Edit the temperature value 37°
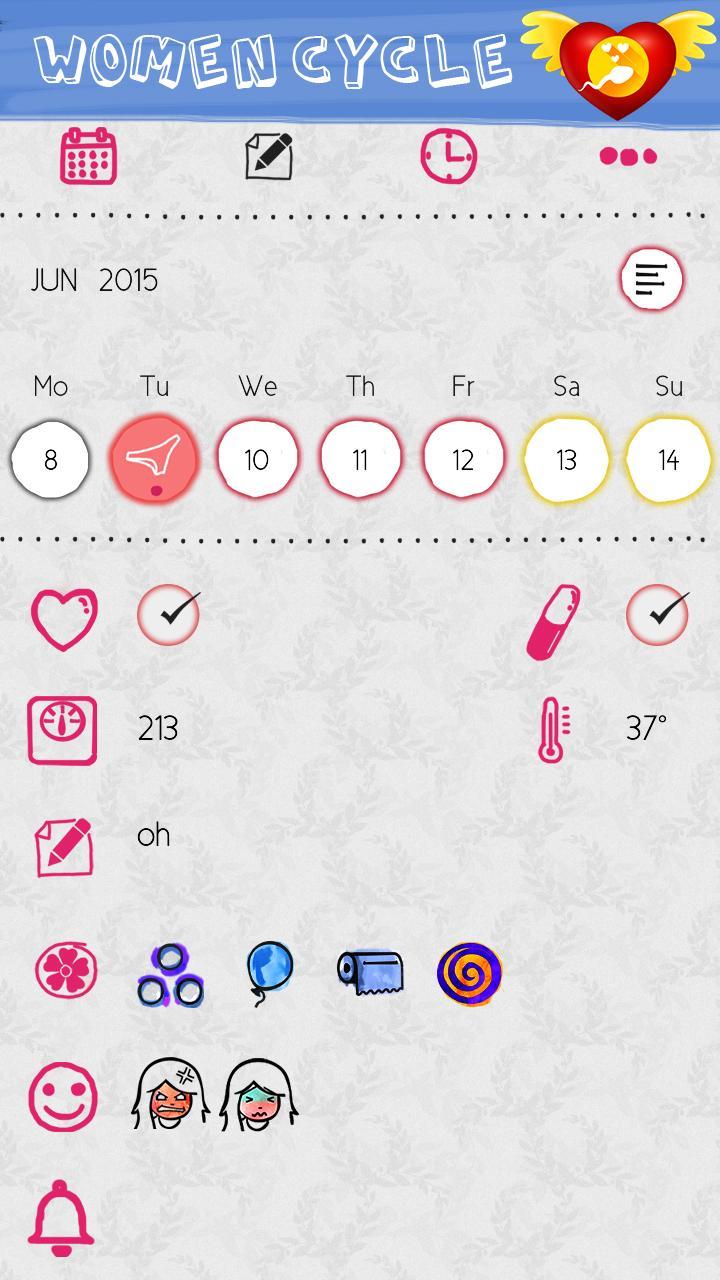Image resolution: width=720 pixels, height=1280 pixels. (646, 729)
